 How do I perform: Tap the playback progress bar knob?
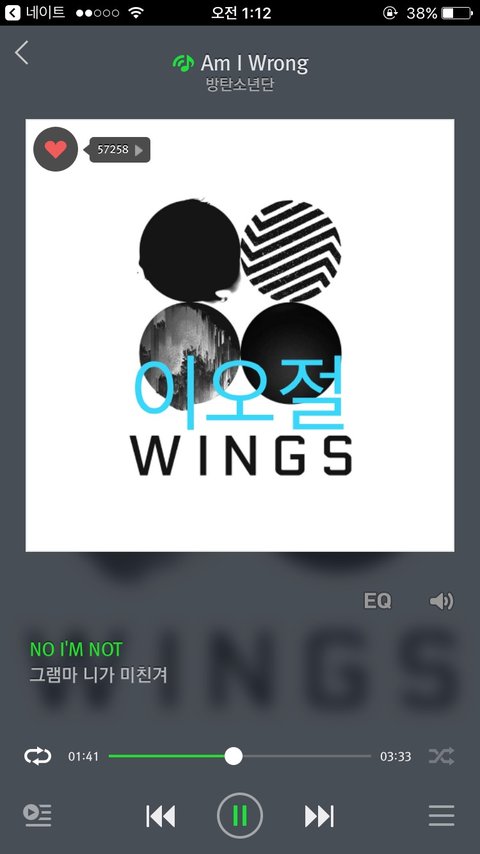233,756
